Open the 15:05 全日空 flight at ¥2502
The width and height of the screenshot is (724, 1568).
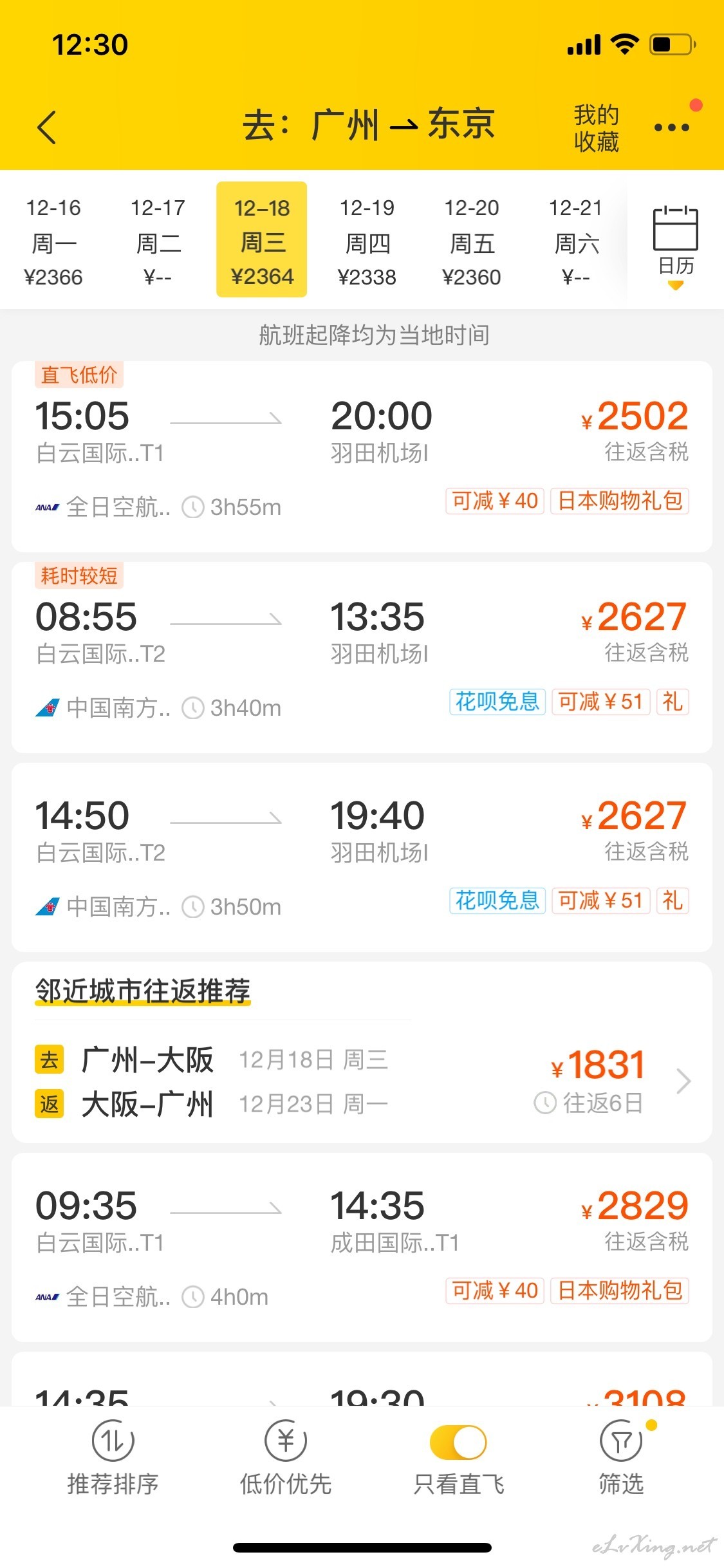pos(362,456)
